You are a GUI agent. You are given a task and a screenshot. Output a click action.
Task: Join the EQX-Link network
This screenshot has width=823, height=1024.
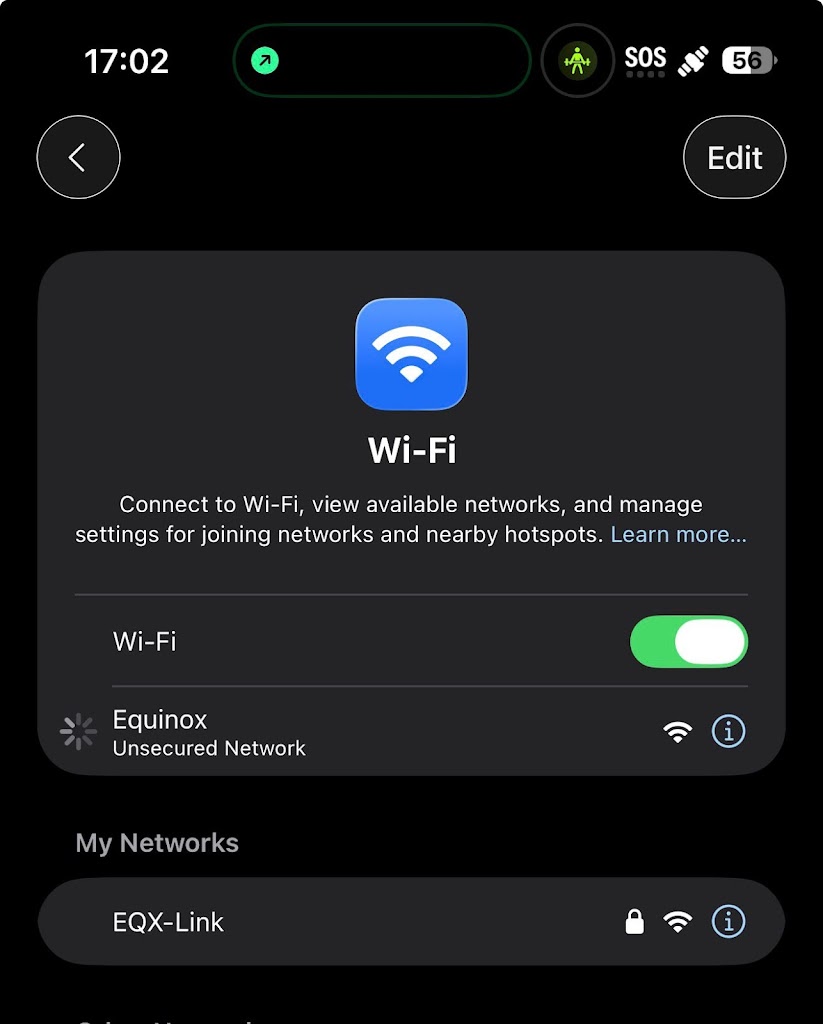click(300, 922)
